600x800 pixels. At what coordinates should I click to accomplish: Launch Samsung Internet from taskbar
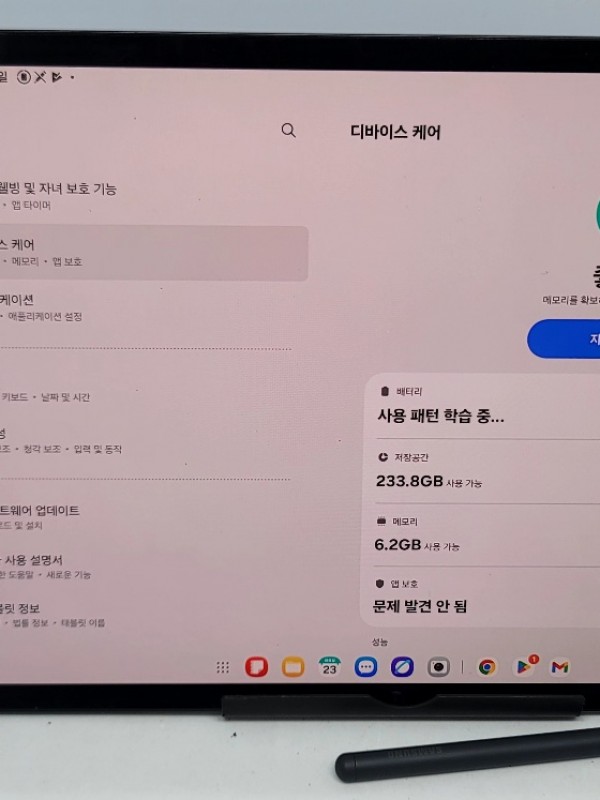[402, 667]
